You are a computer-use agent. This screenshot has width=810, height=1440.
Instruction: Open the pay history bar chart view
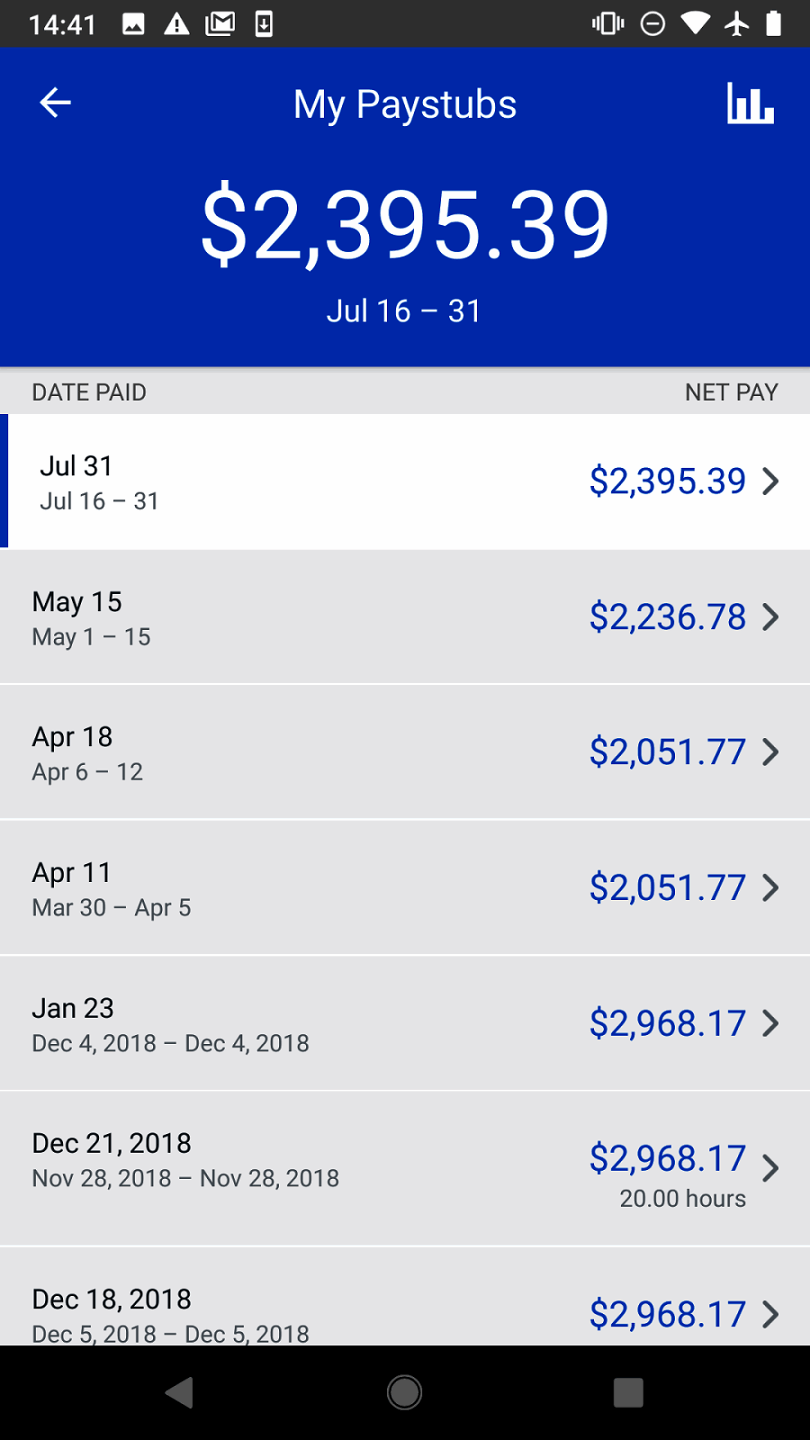[751, 102]
